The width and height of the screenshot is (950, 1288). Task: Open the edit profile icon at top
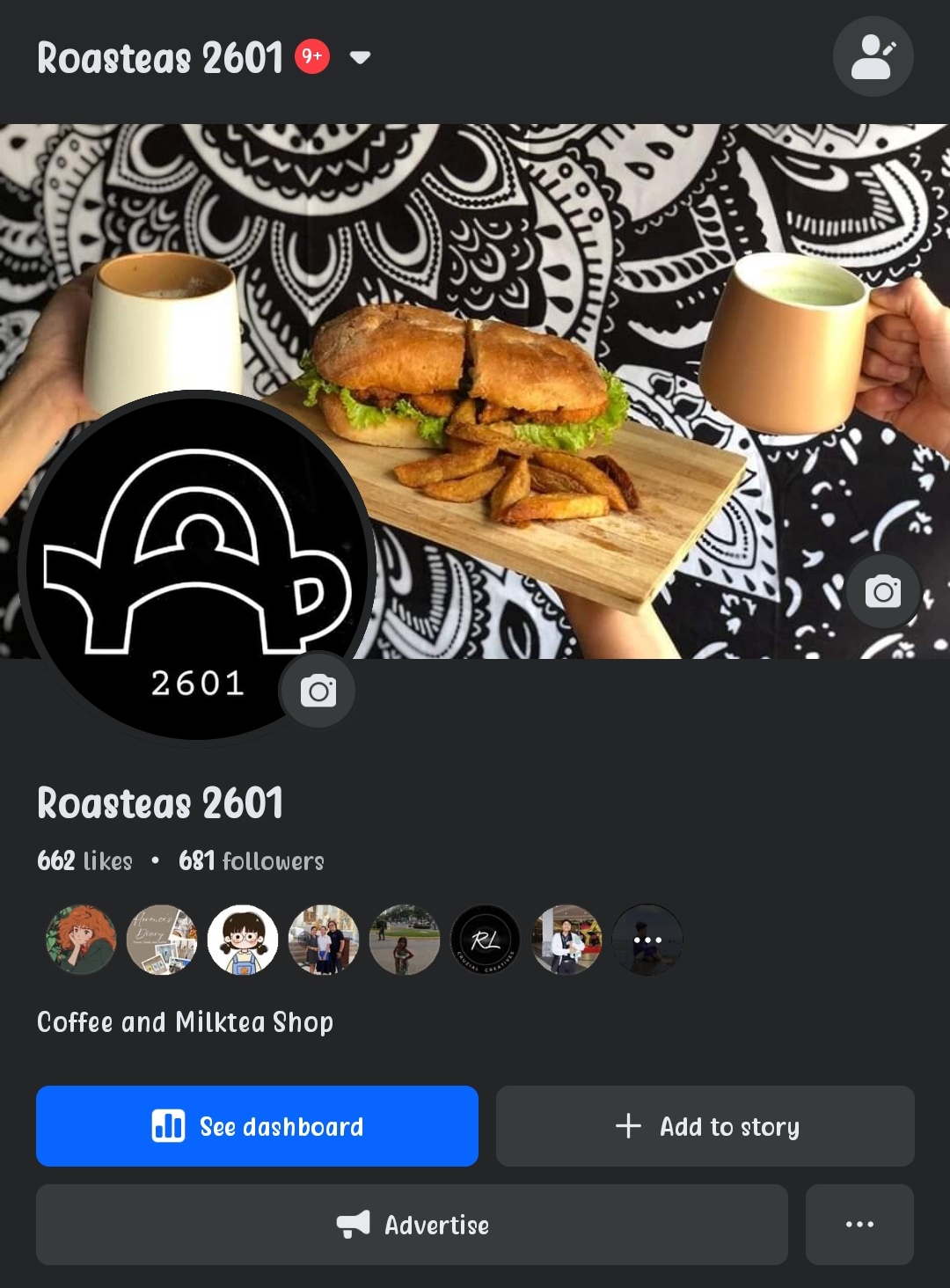pyautogui.click(x=873, y=57)
